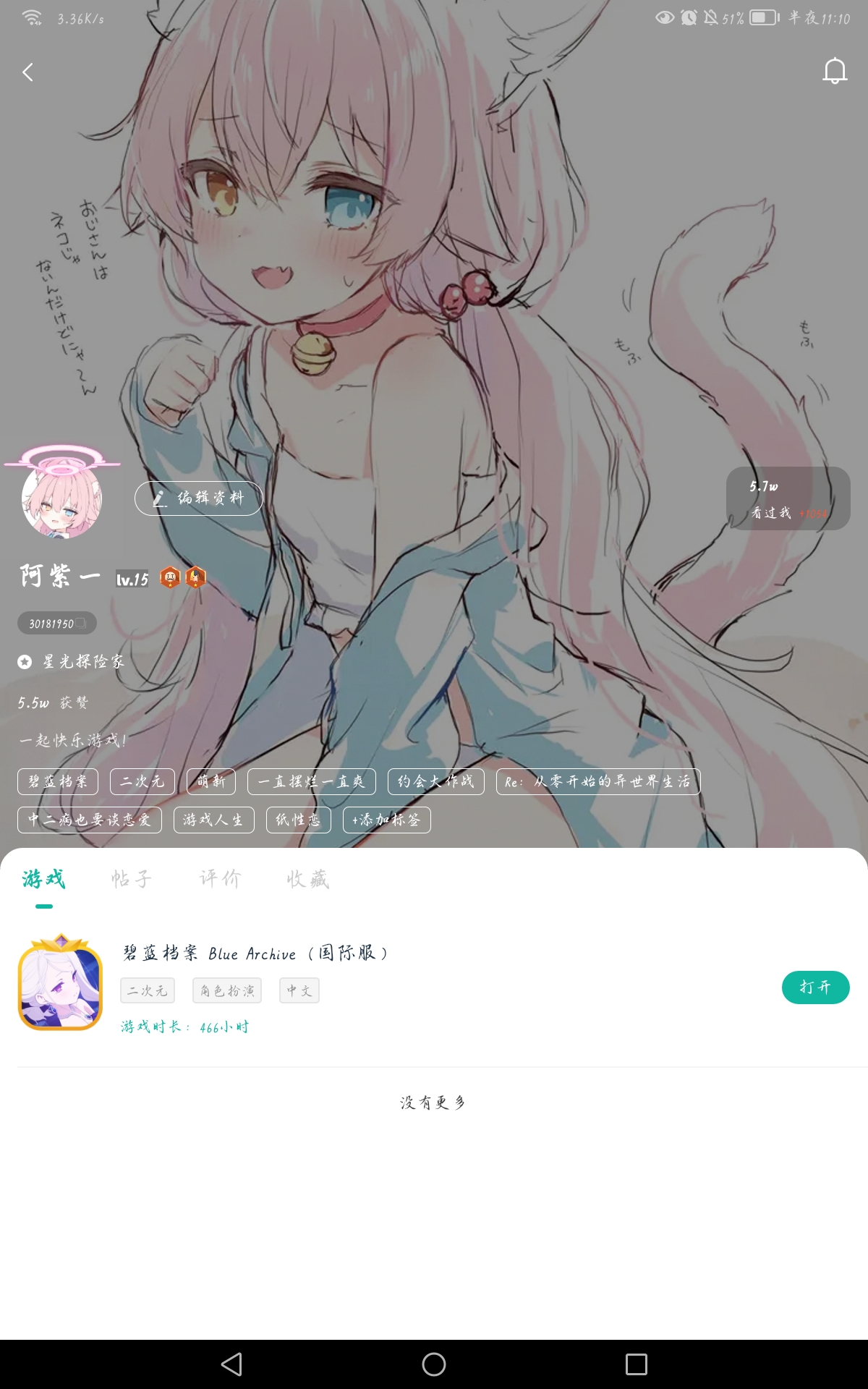This screenshot has width=868, height=1389.
Task: Switch to the 评价 tab
Action: (220, 879)
